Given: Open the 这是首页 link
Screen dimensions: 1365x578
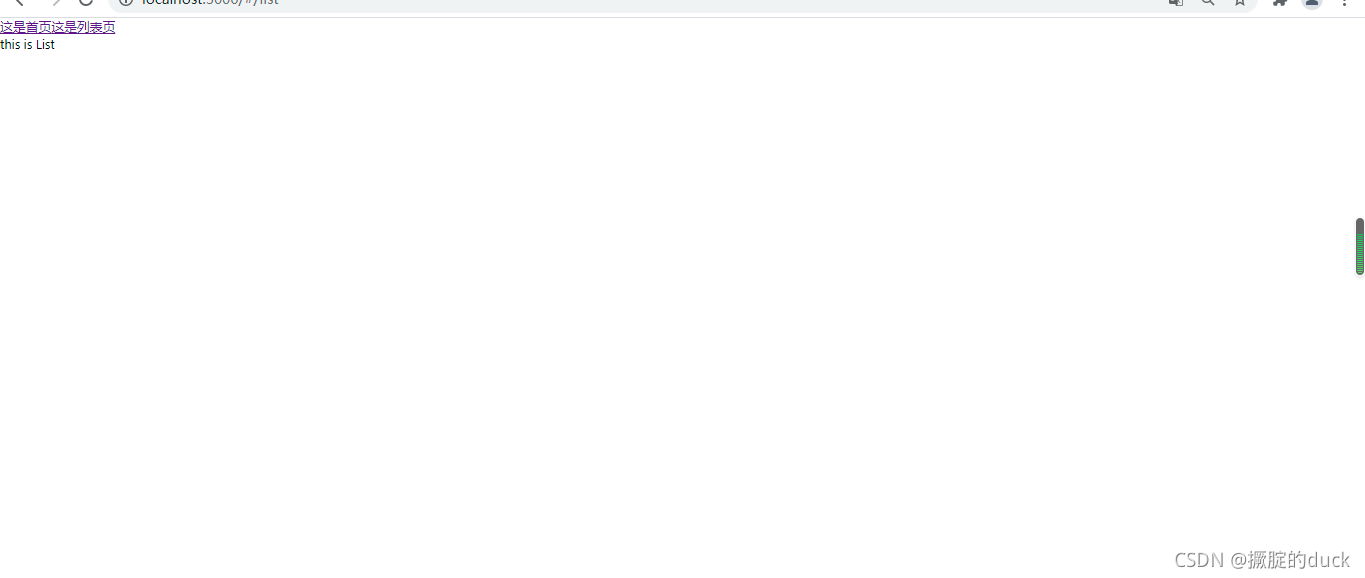Looking at the screenshot, I should [x=25, y=27].
